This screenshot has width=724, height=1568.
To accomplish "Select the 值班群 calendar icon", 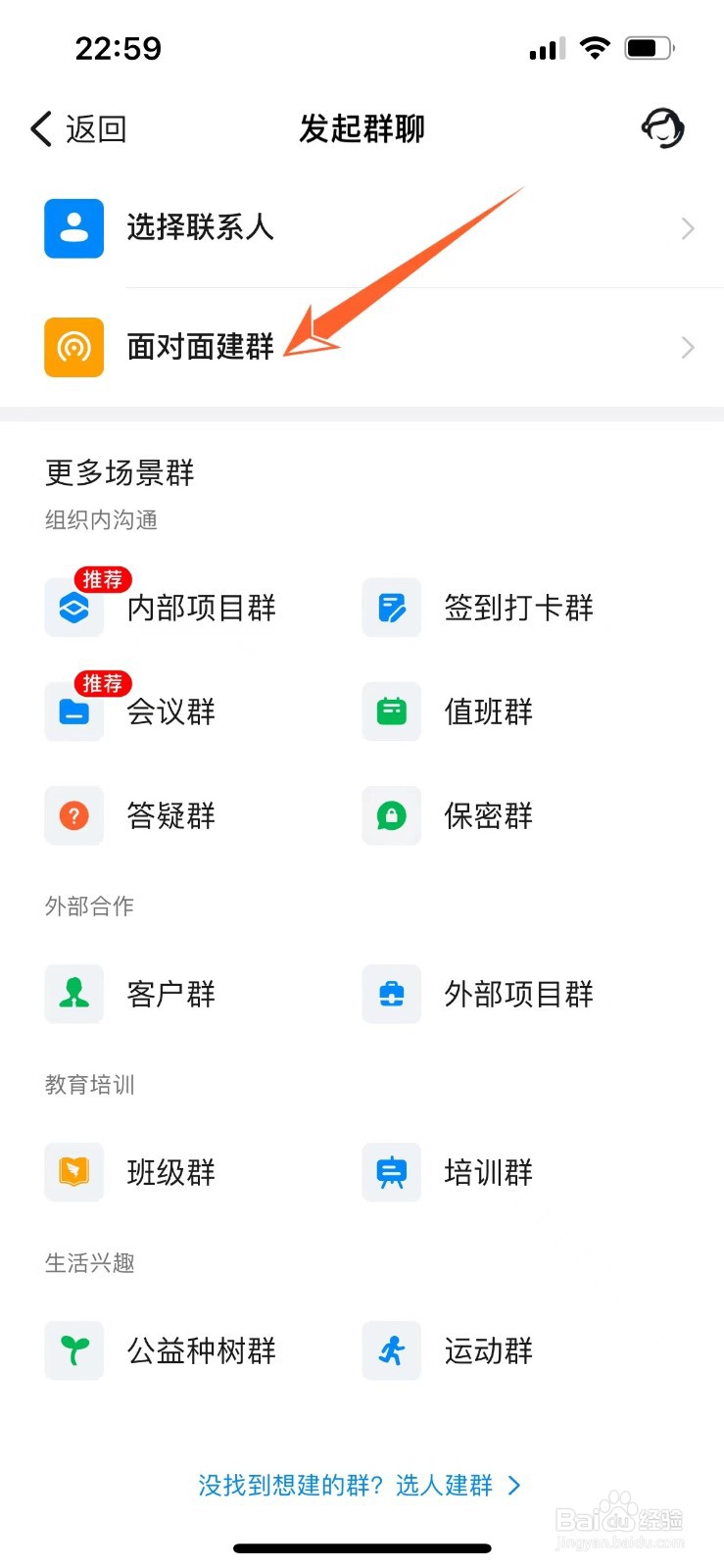I will click(x=391, y=711).
